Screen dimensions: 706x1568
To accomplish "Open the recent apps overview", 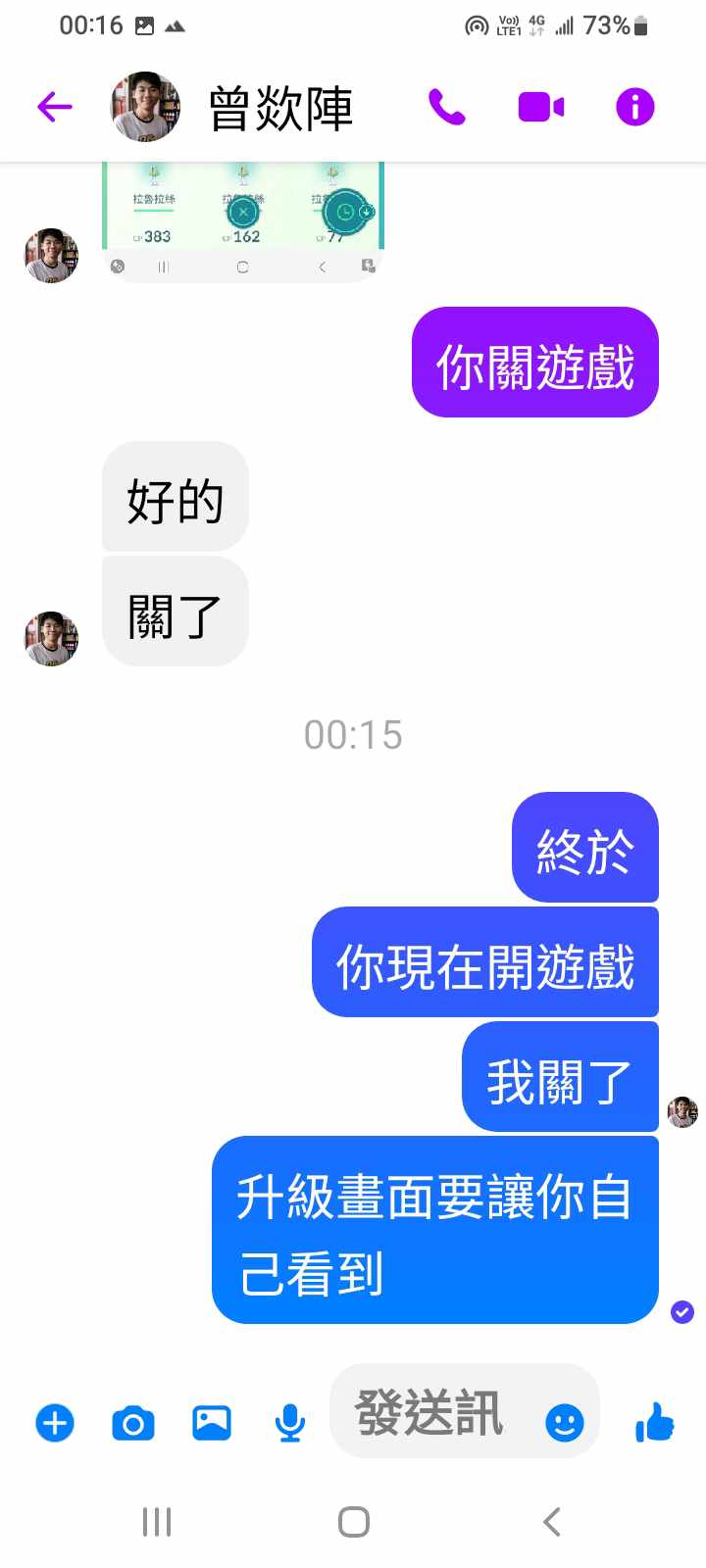I will click(x=157, y=1522).
